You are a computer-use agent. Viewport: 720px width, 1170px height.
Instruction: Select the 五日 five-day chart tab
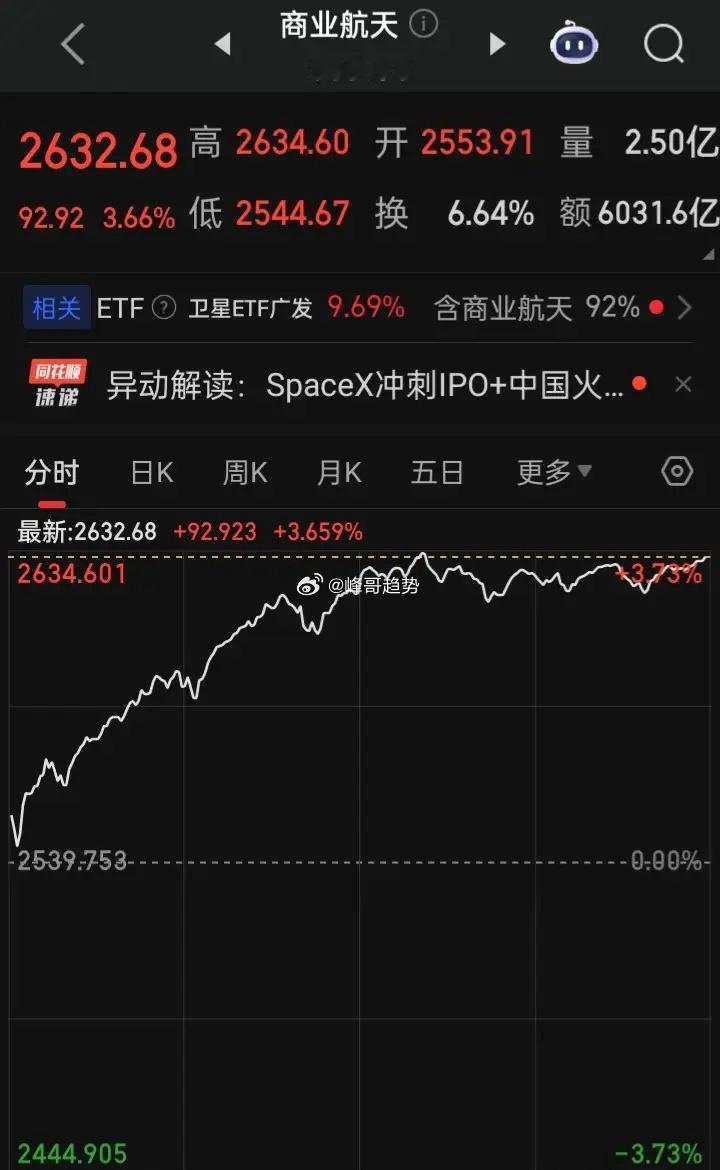coord(437,471)
